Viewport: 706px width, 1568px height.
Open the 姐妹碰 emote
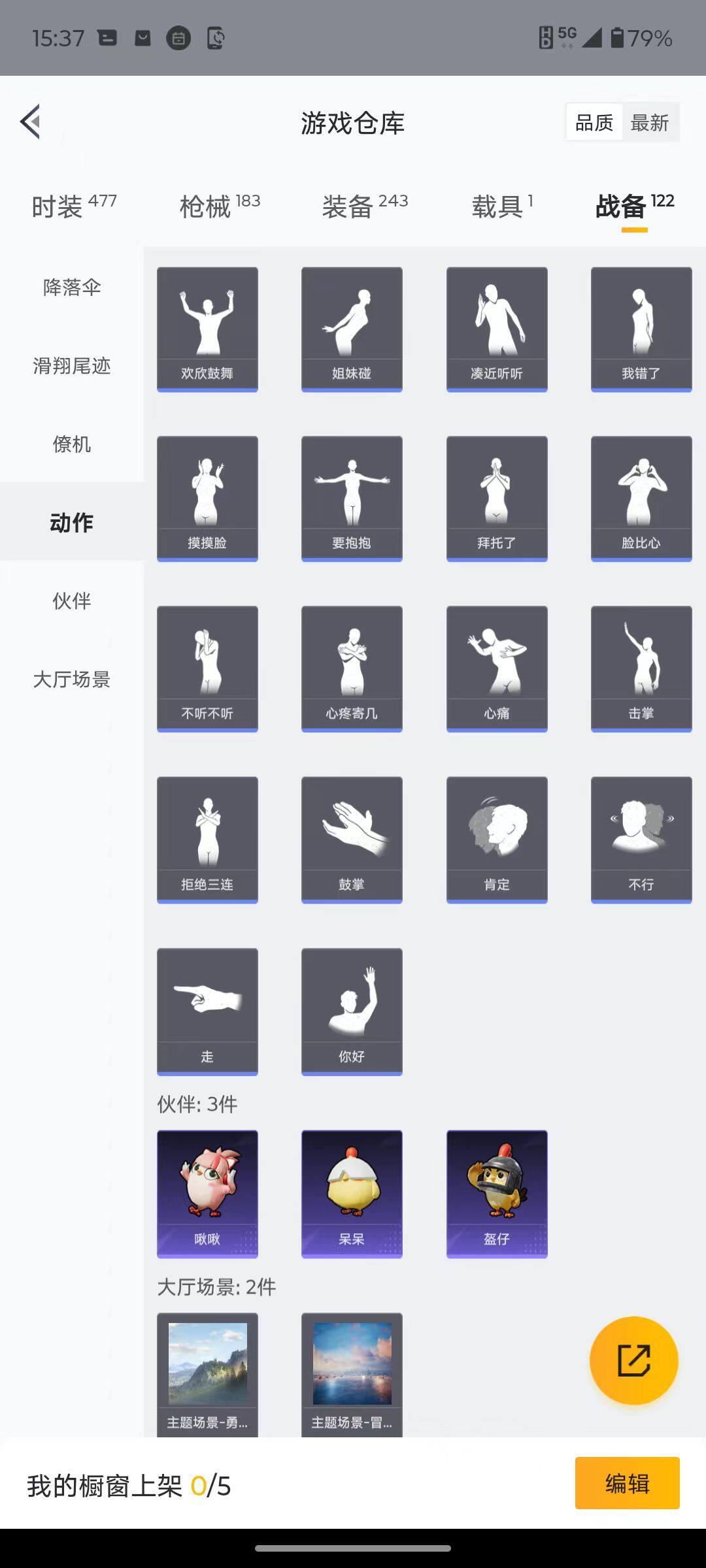click(x=352, y=328)
